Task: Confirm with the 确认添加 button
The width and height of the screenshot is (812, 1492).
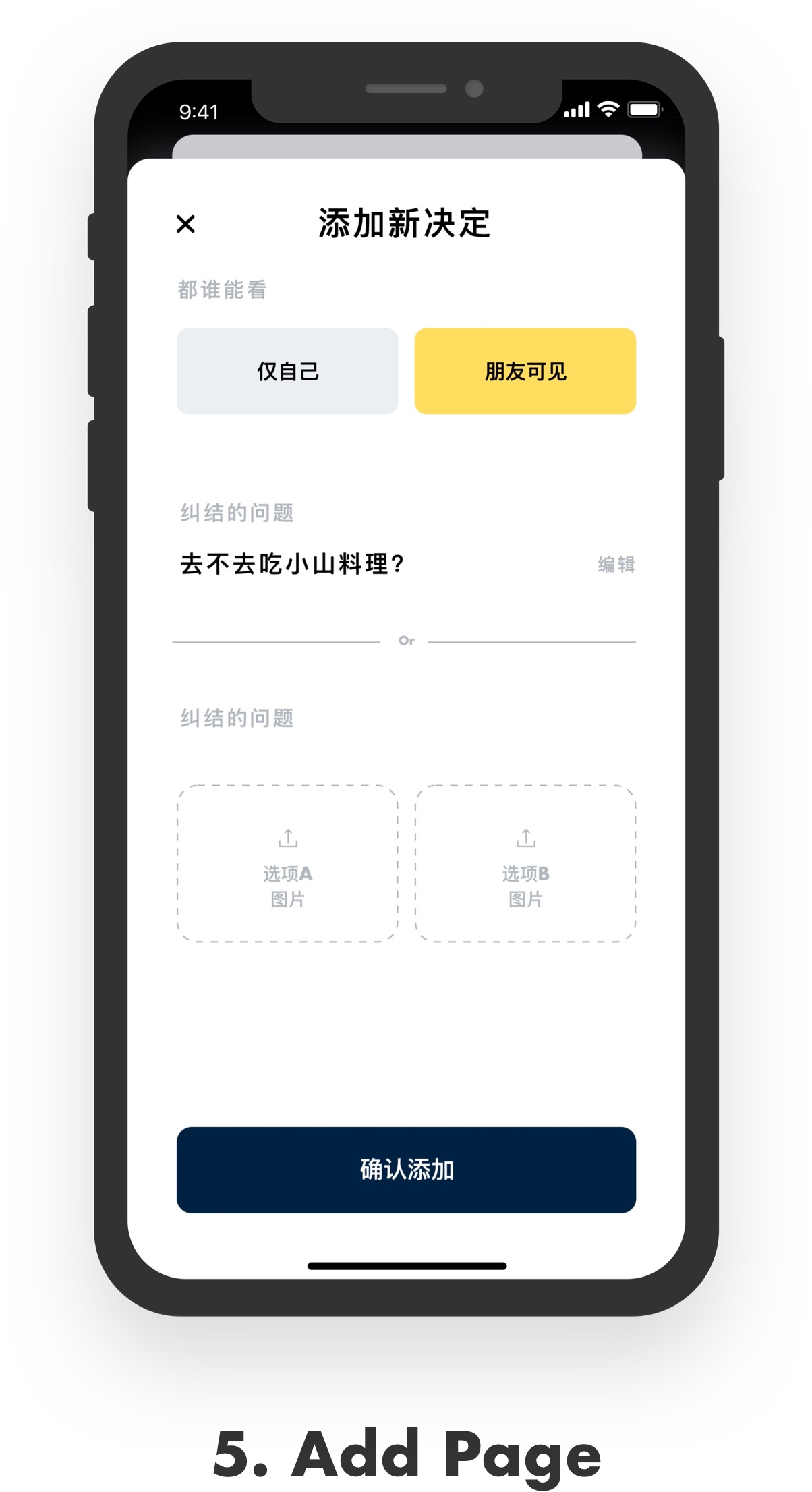Action: point(406,1170)
